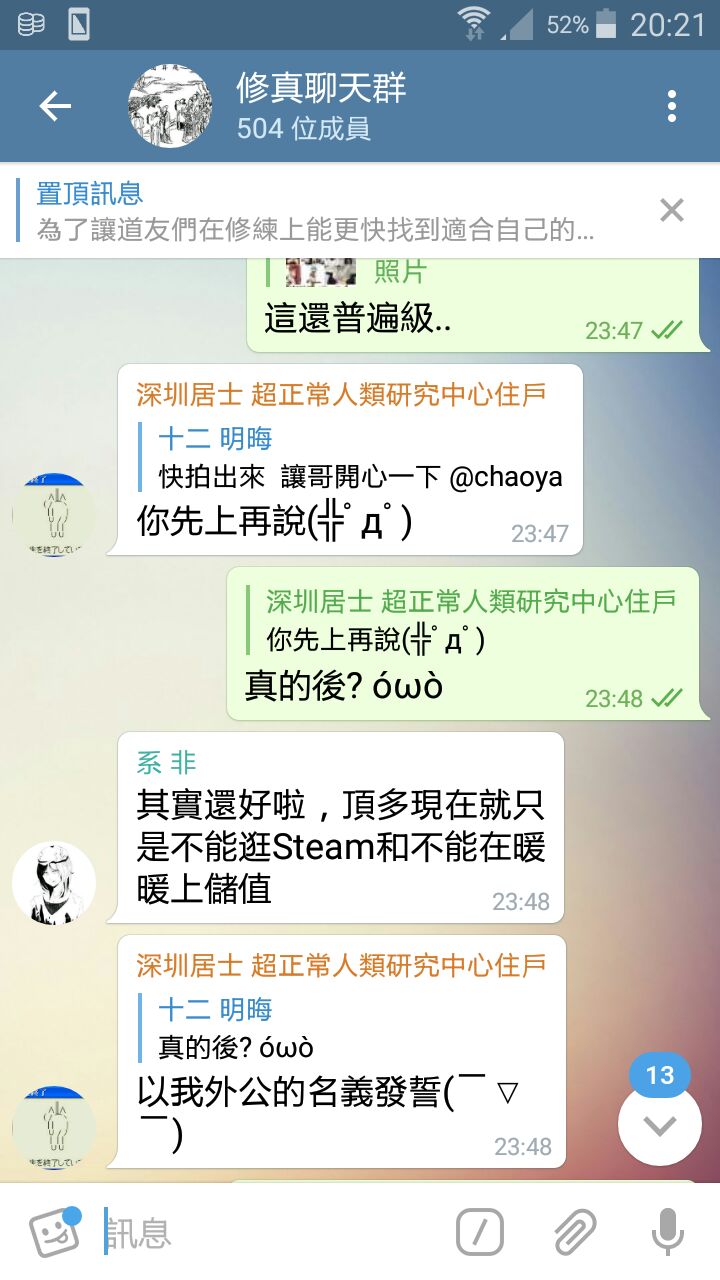Open the sticker and emoji panel
This screenshot has width=720, height=1280.
point(55,1232)
